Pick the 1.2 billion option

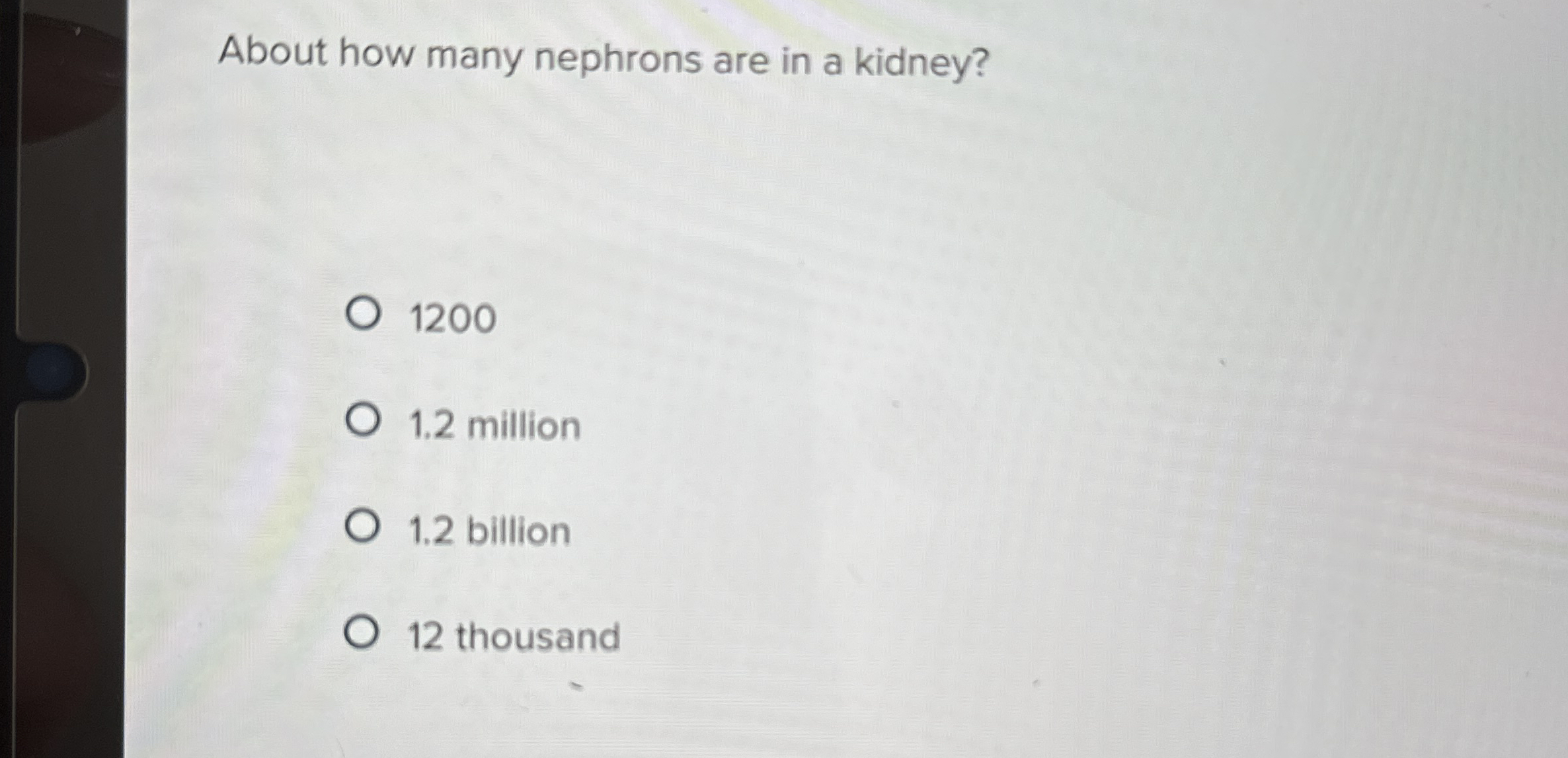point(362,526)
